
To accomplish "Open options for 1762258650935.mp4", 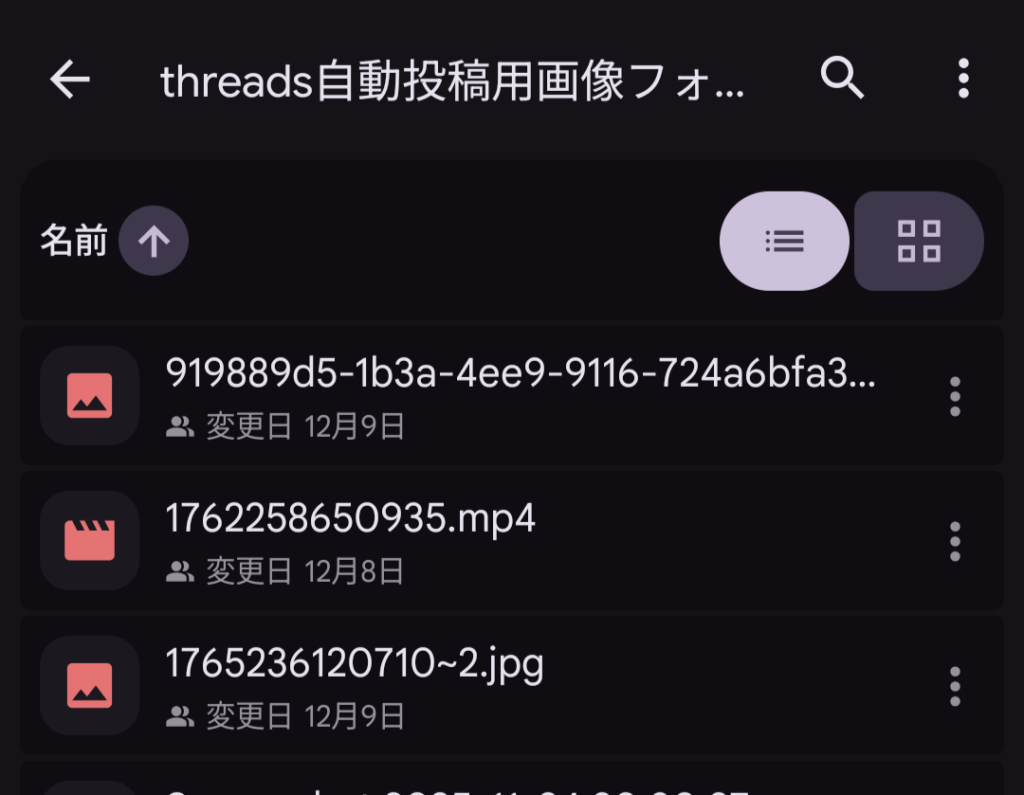I will coord(955,542).
